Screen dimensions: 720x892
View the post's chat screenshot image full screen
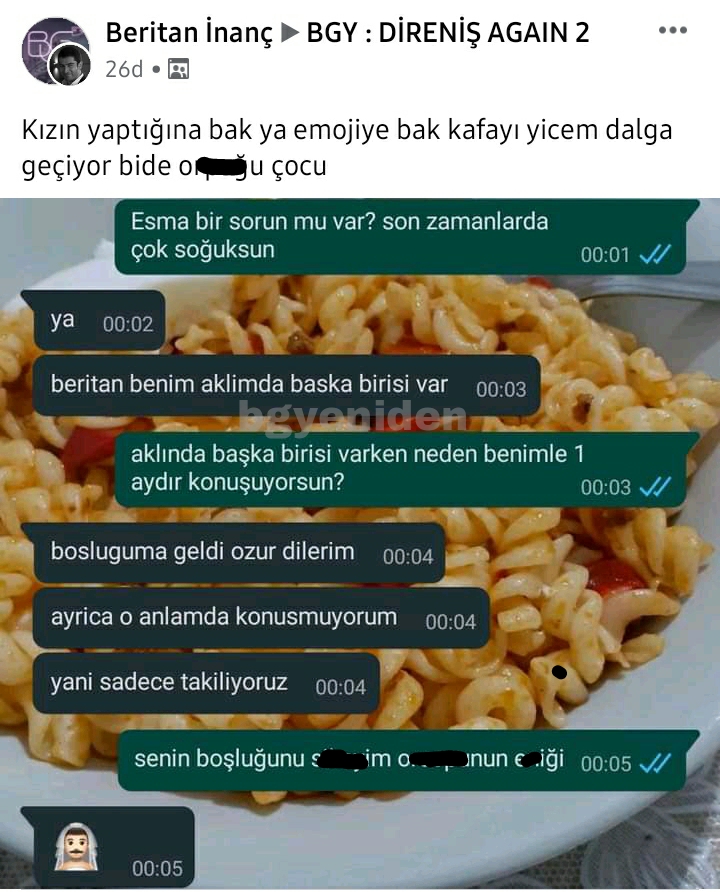(x=360, y=540)
